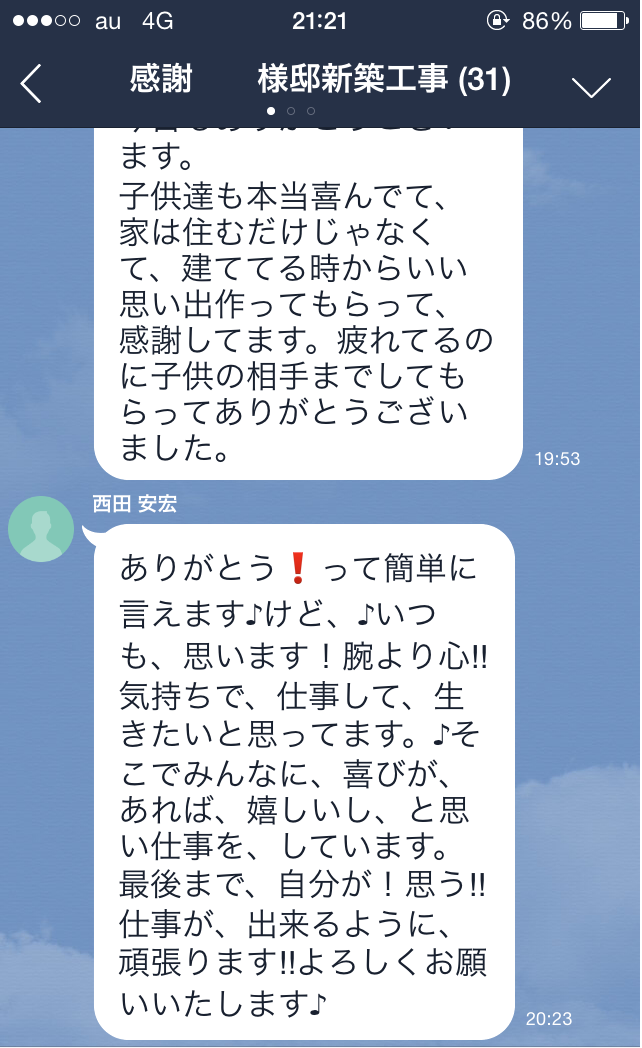Expand the chat options dropdown chevron

591,86
